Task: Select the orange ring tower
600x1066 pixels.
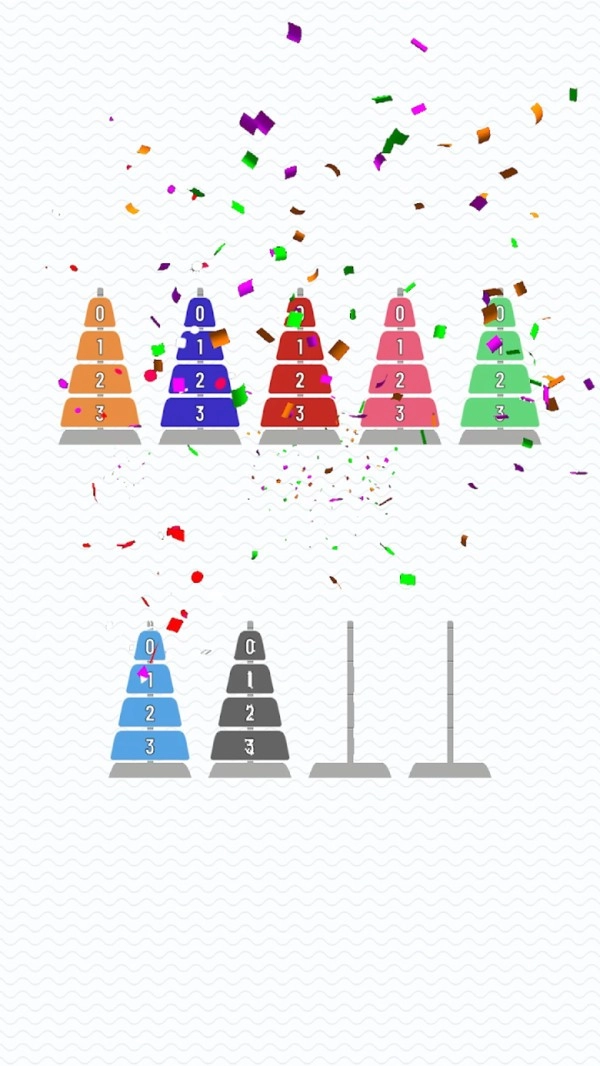Action: (100, 365)
